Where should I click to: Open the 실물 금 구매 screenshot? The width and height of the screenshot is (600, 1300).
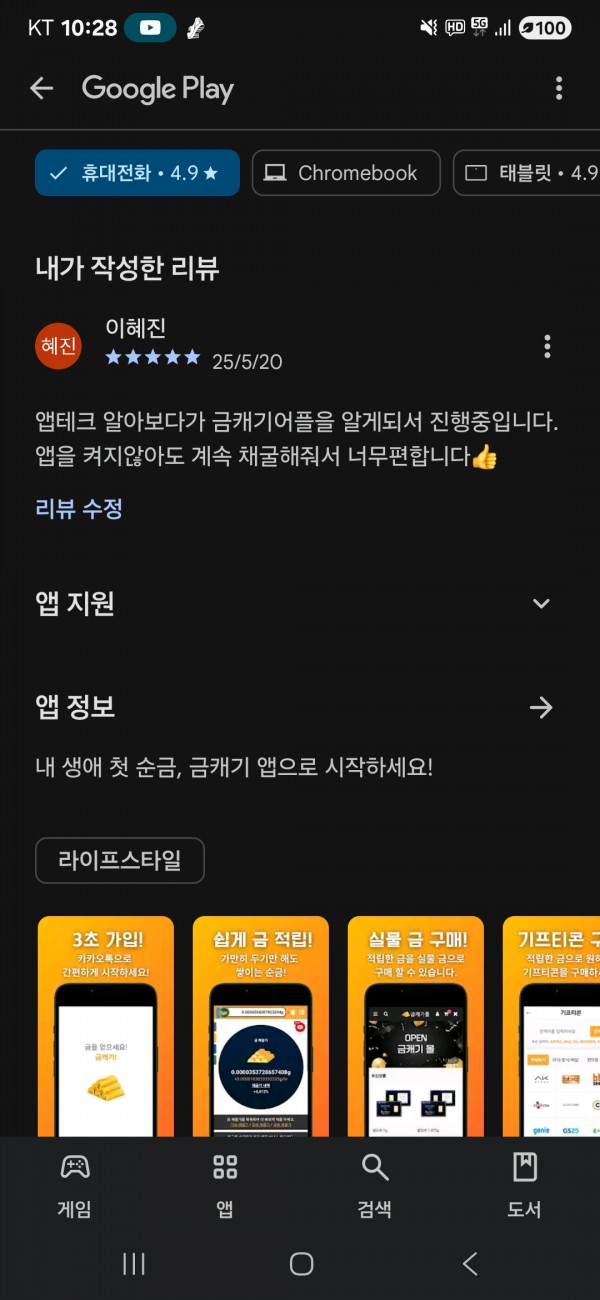click(x=416, y=1026)
